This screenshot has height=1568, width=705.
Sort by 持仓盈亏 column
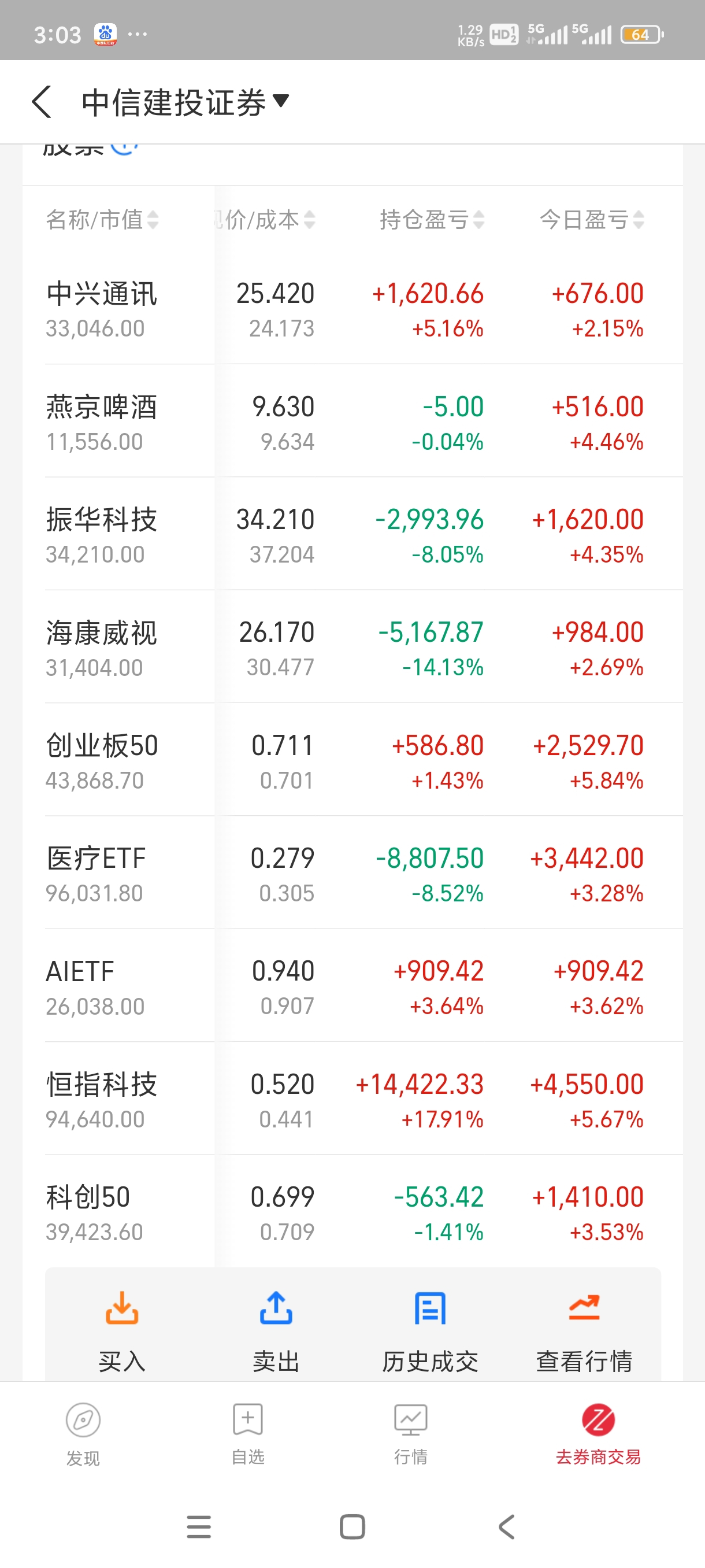[432, 220]
